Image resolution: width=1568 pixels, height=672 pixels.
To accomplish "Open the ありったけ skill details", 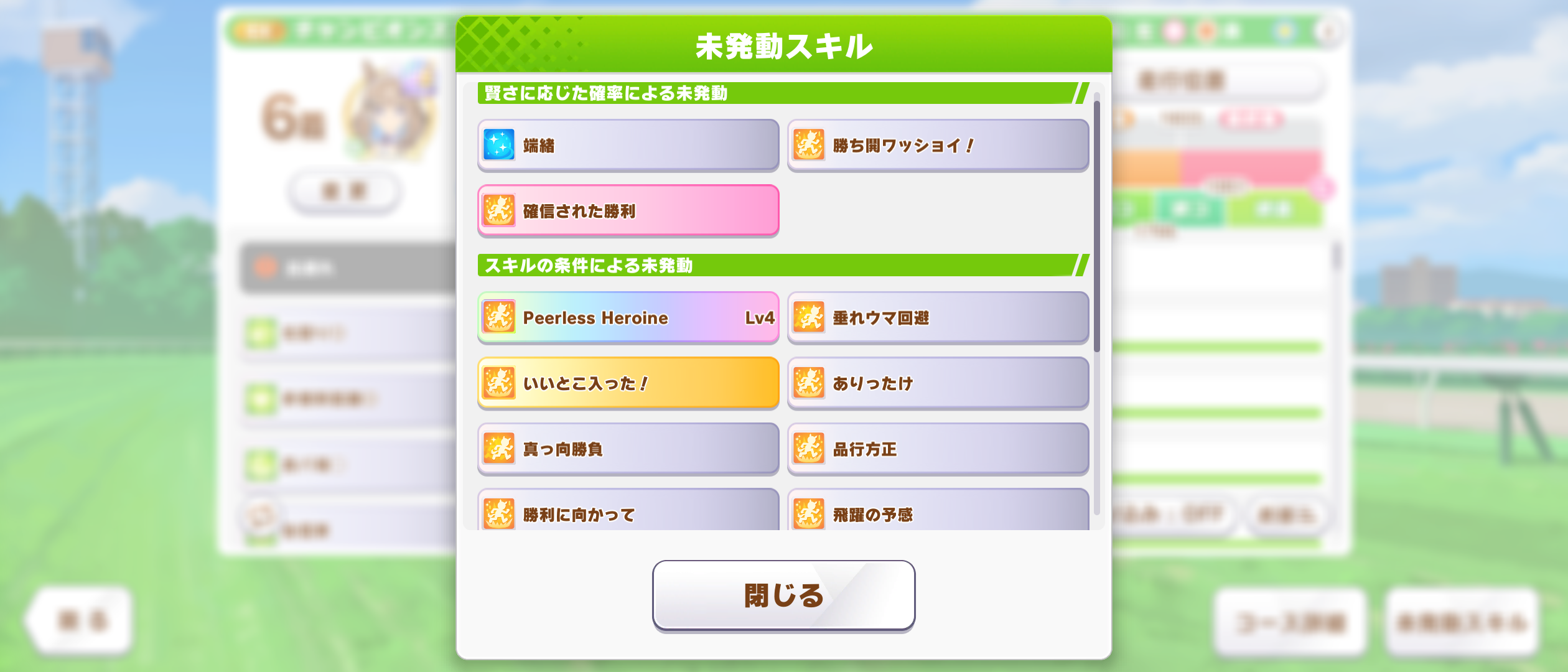I will (x=938, y=383).
